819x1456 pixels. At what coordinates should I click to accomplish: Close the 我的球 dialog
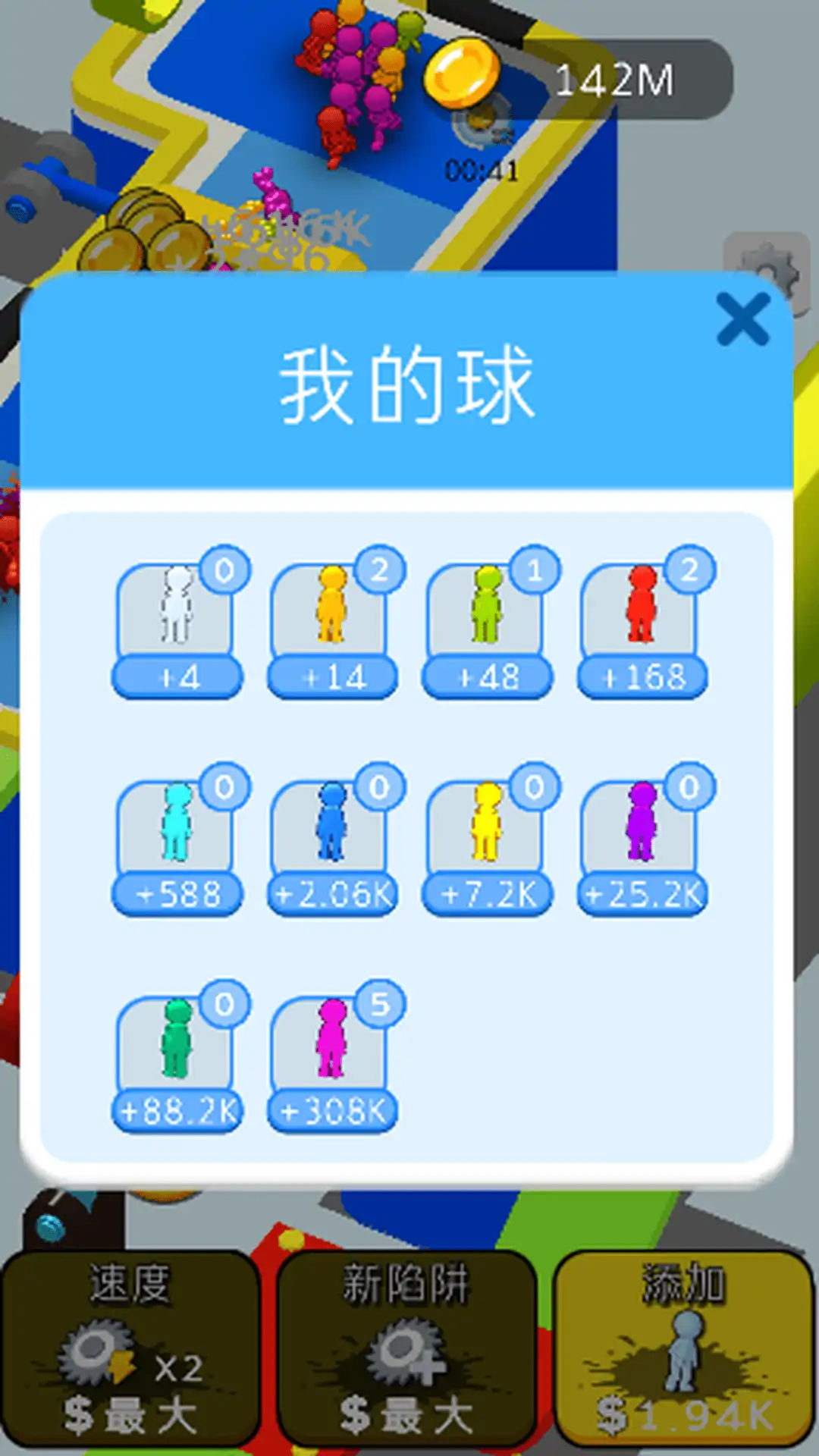click(x=742, y=319)
